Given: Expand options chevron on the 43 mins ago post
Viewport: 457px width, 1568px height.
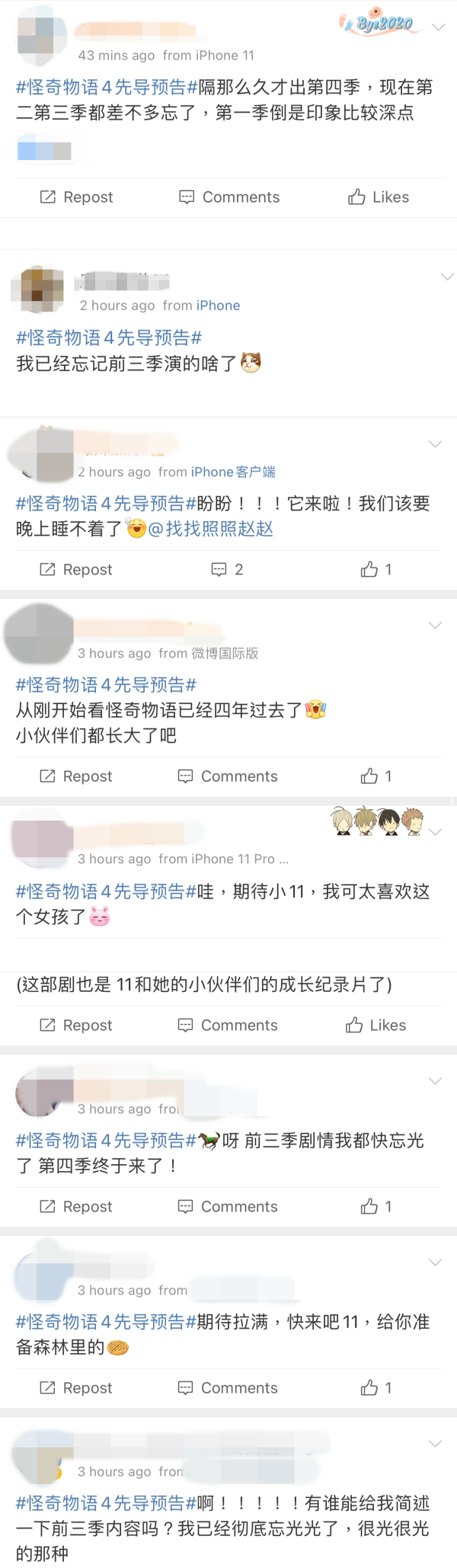Looking at the screenshot, I should (438, 27).
